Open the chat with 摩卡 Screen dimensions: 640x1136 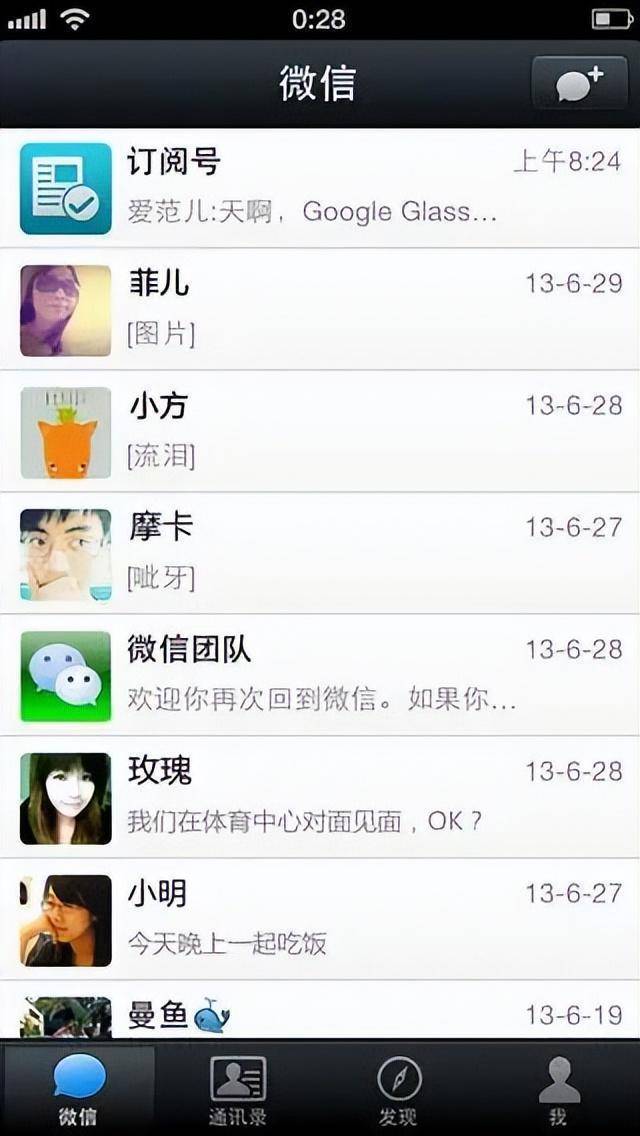click(x=320, y=554)
